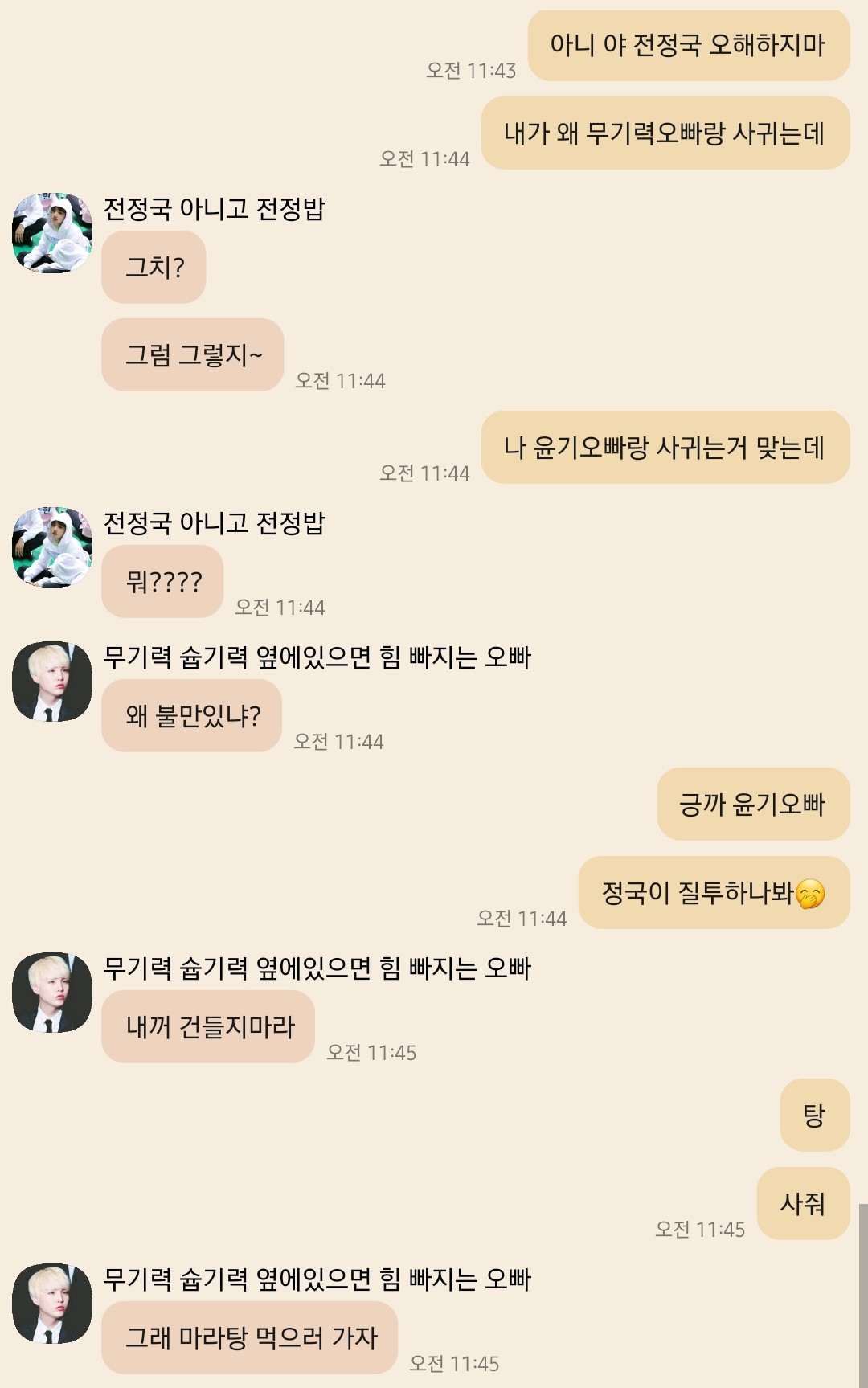Open profile picture beside the 뭐???? message
The width and height of the screenshot is (868, 1388).
click(x=52, y=547)
